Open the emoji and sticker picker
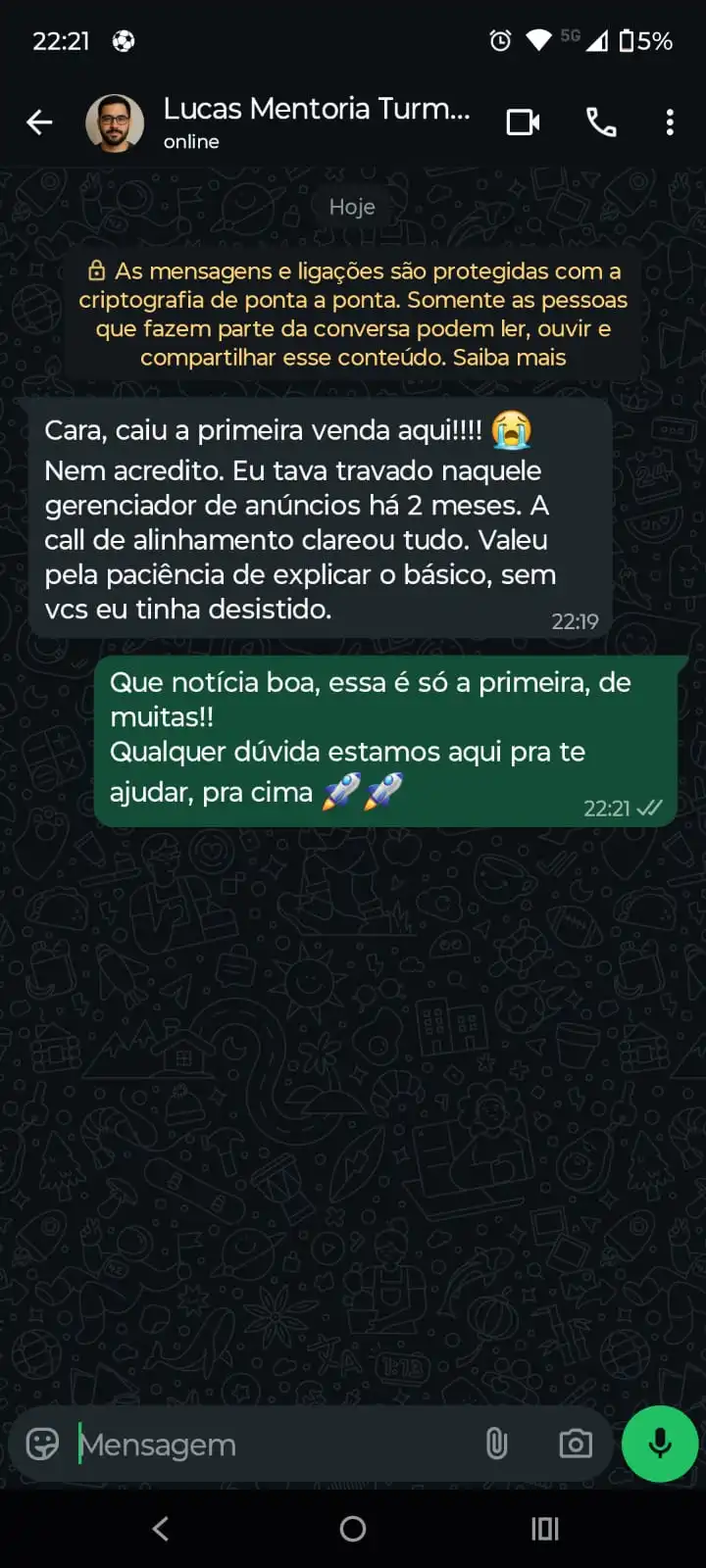The image size is (706, 1568). pos(41,1444)
